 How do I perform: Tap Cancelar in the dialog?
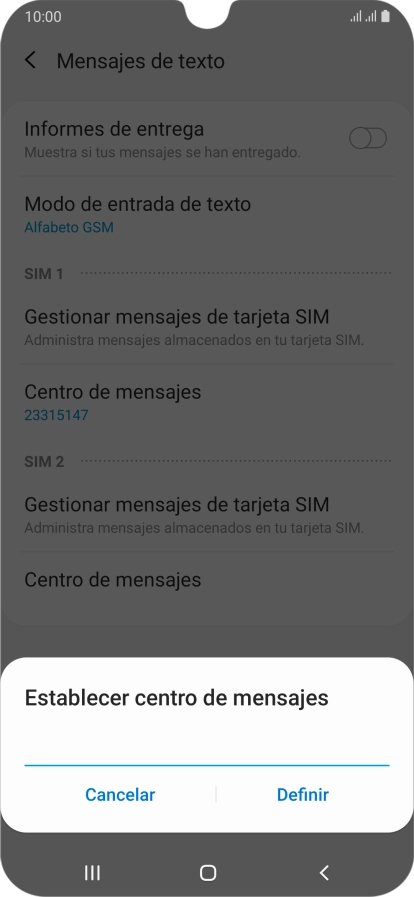(120, 795)
